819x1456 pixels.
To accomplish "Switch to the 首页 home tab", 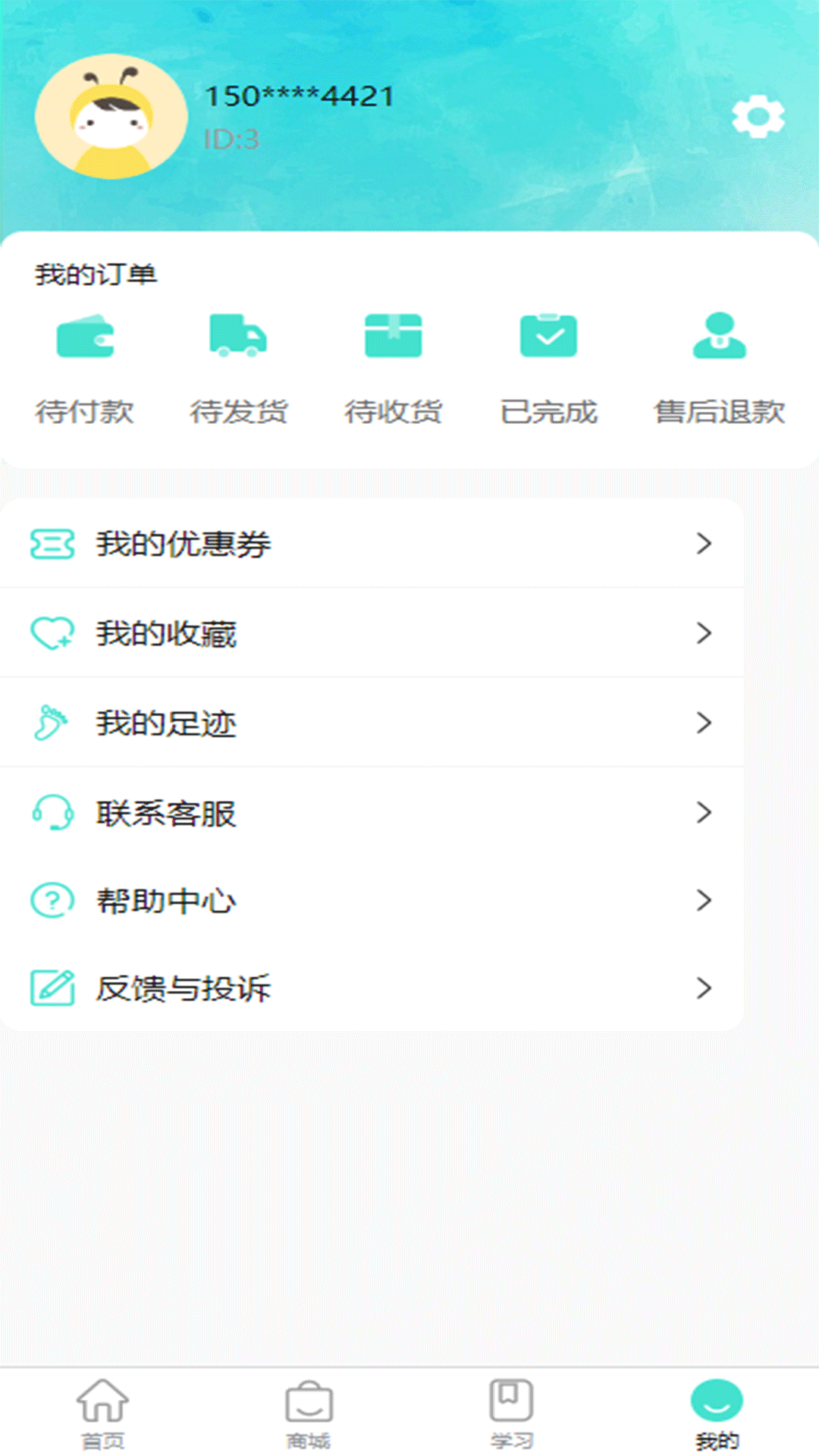I will tap(102, 1412).
